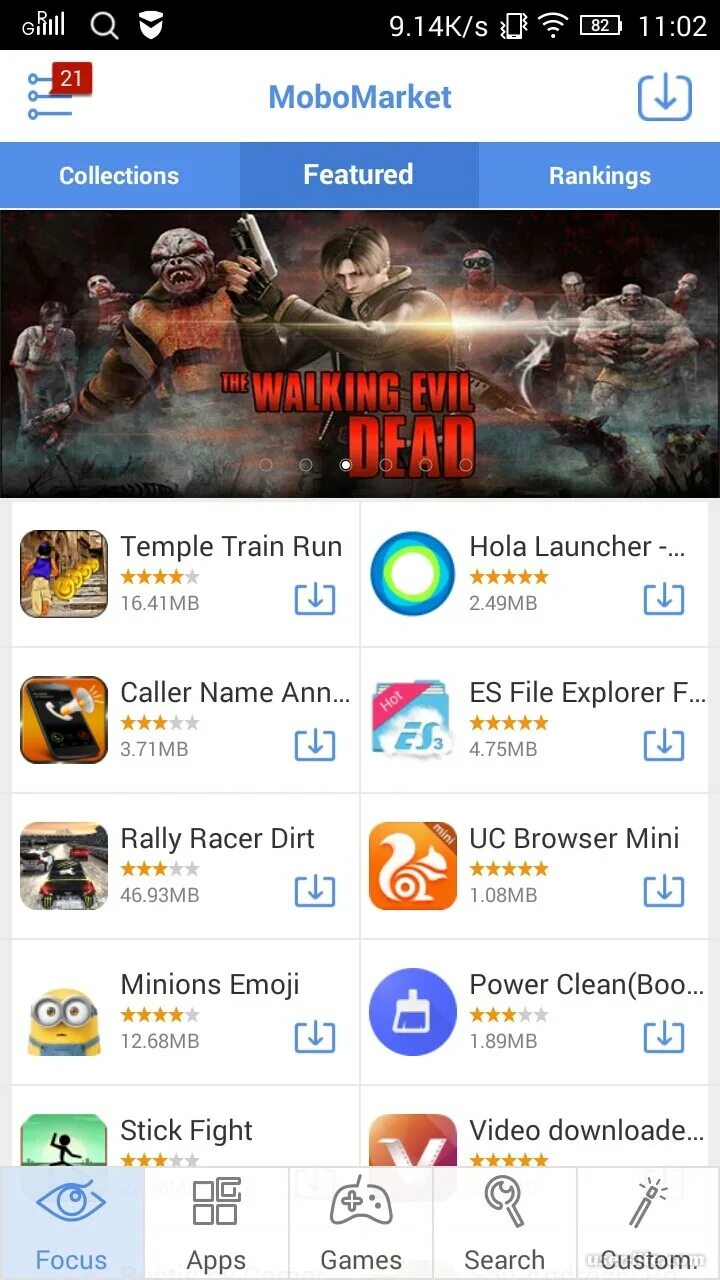
Task: Open Rally Racer Dirt app page
Action: tap(185, 866)
